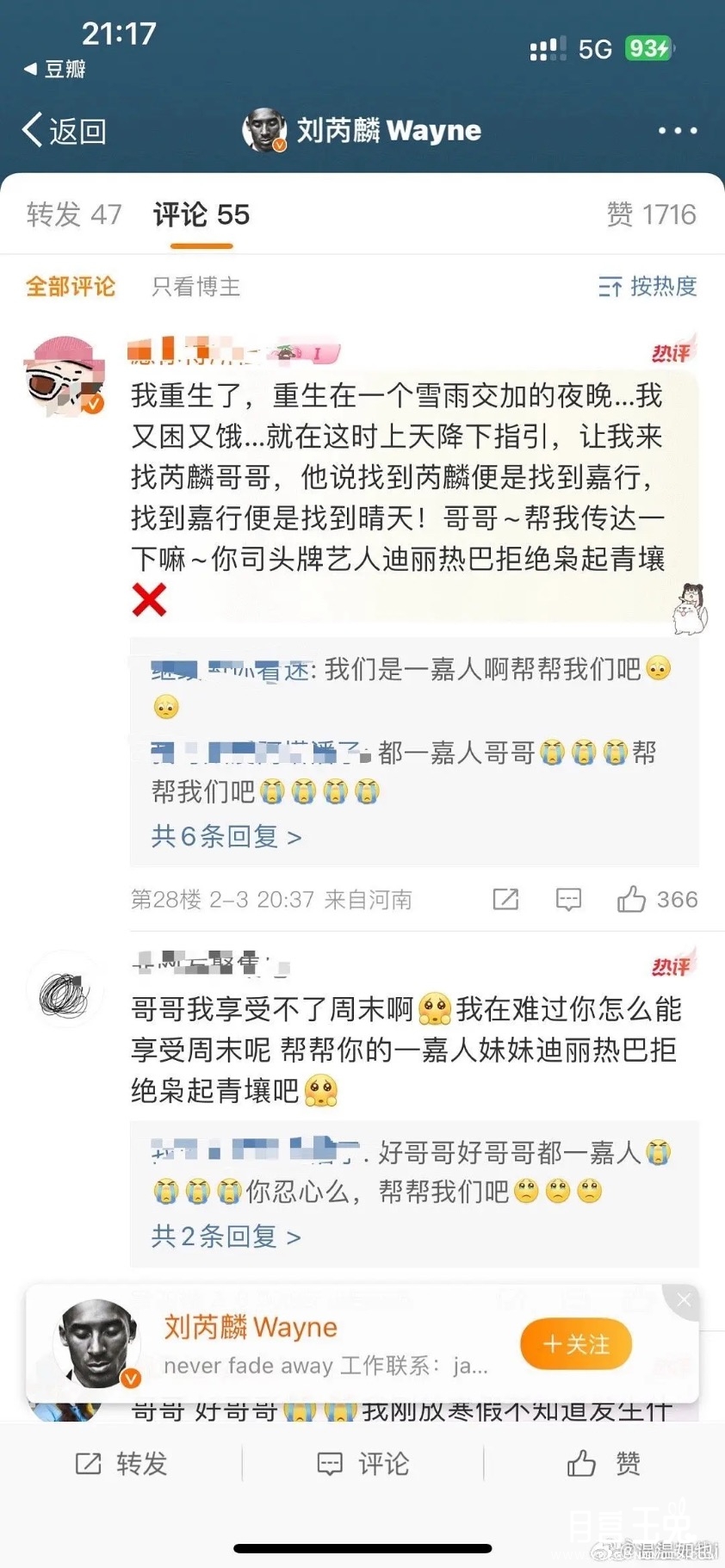Viewport: 725px width, 1568px height.
Task: Follow 刘芮麟 Wayne with +关注
Action: click(576, 1344)
